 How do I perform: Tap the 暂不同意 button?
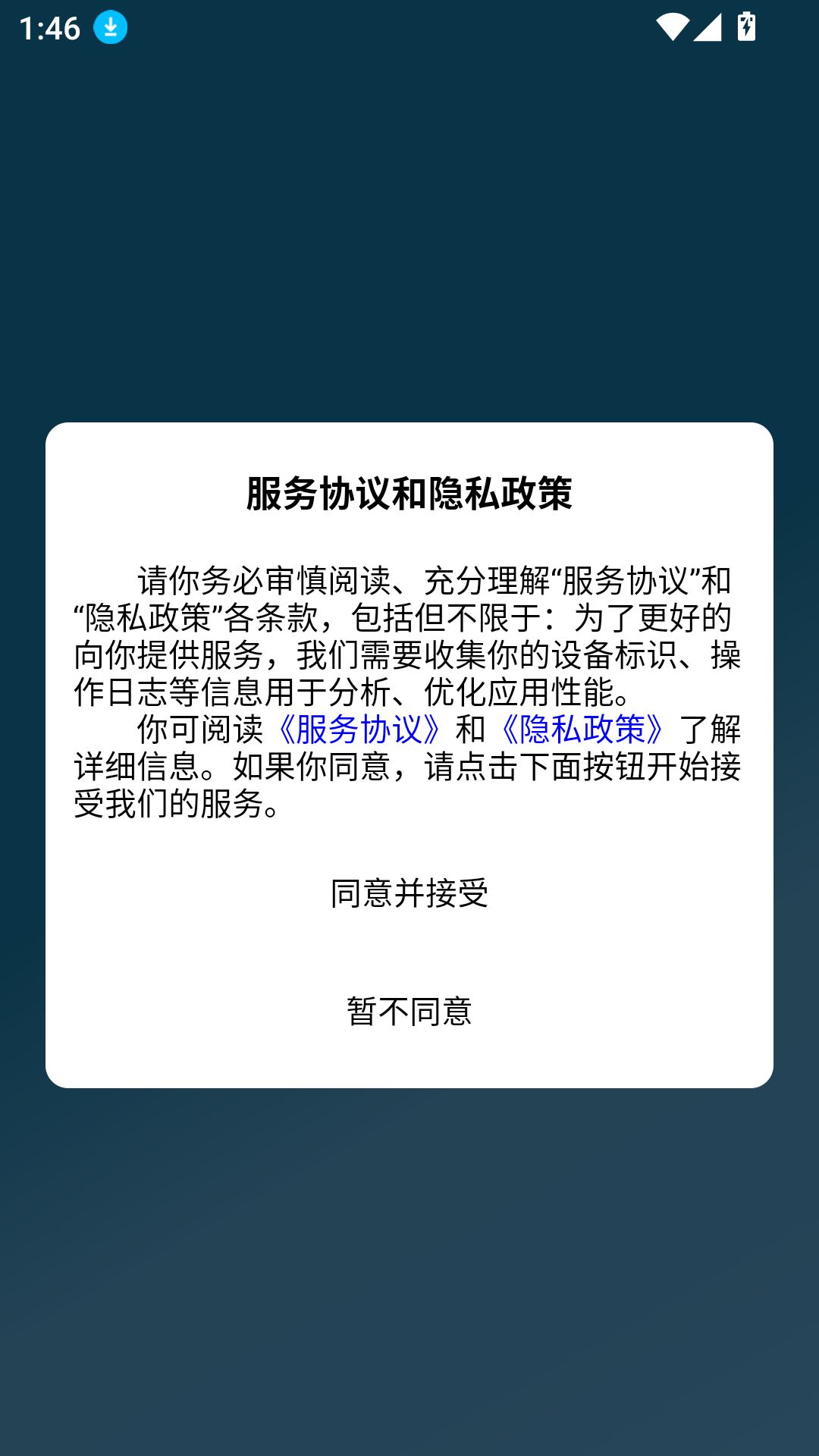click(409, 1012)
